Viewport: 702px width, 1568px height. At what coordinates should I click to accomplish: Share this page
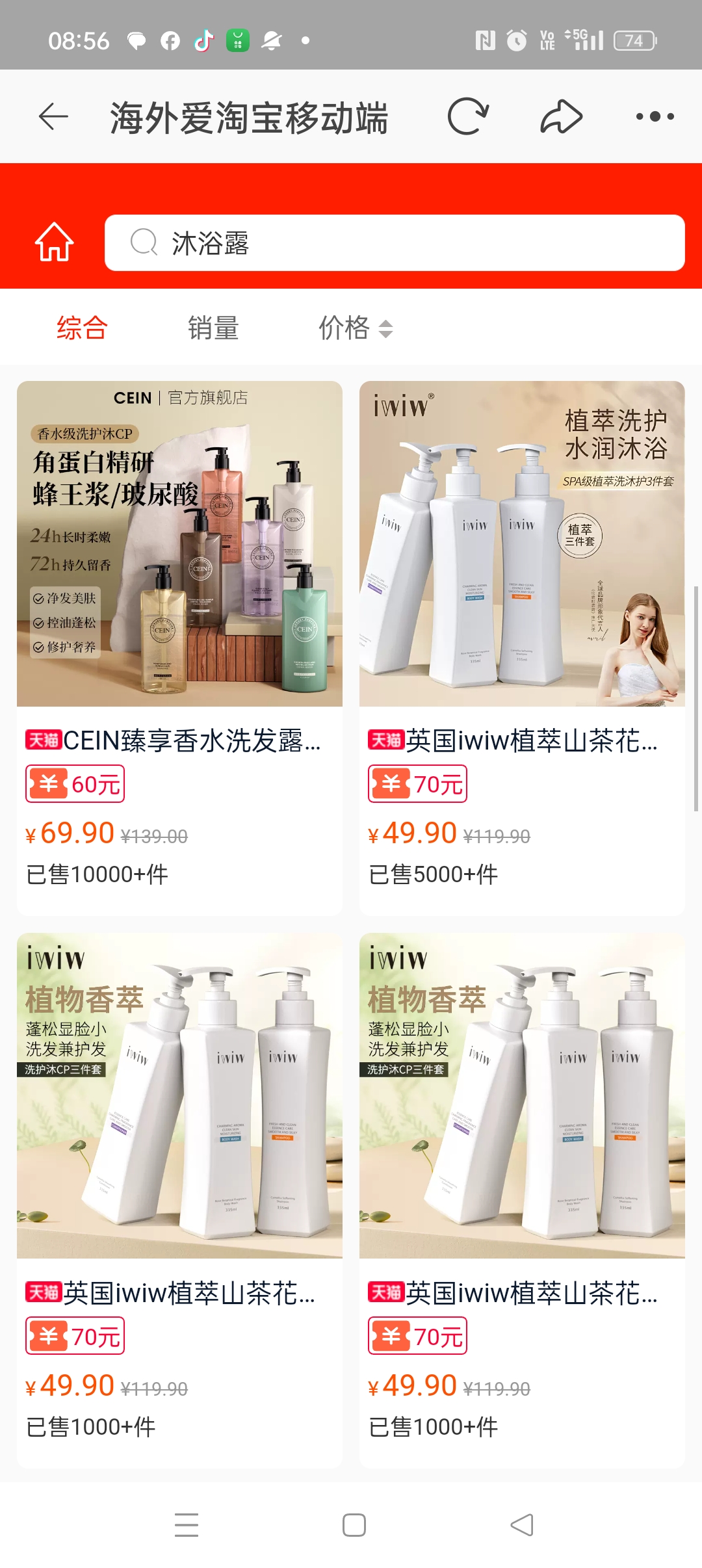coord(561,117)
